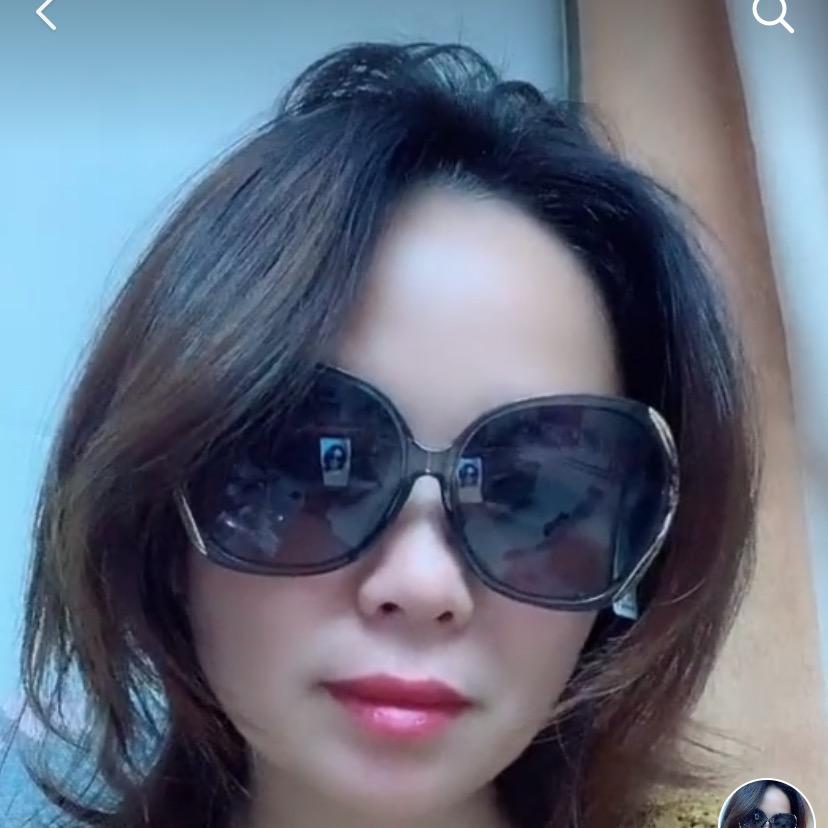Open the round profile avatar thumbnail
Image resolution: width=828 pixels, height=828 pixels.
tap(767, 806)
